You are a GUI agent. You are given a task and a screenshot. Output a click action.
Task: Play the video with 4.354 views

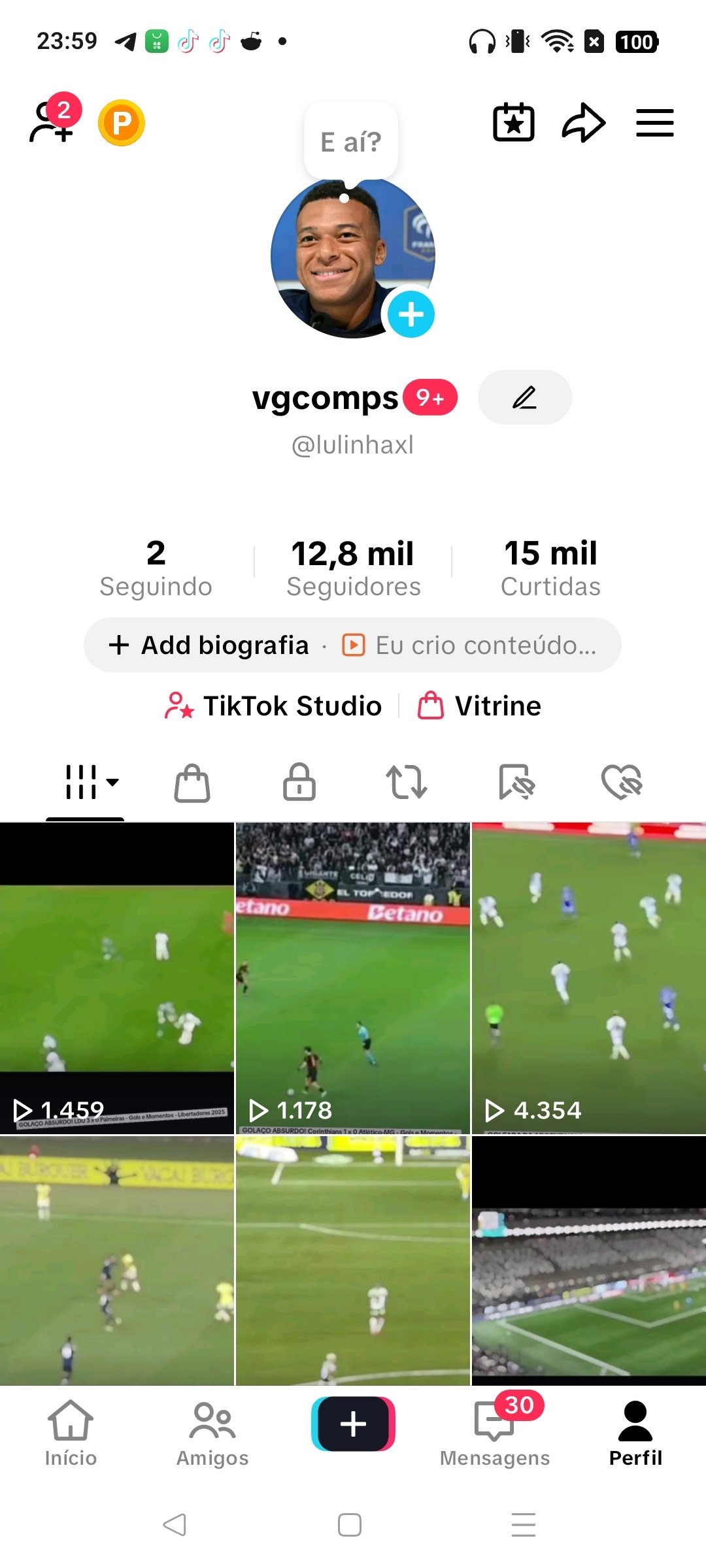coord(588,978)
